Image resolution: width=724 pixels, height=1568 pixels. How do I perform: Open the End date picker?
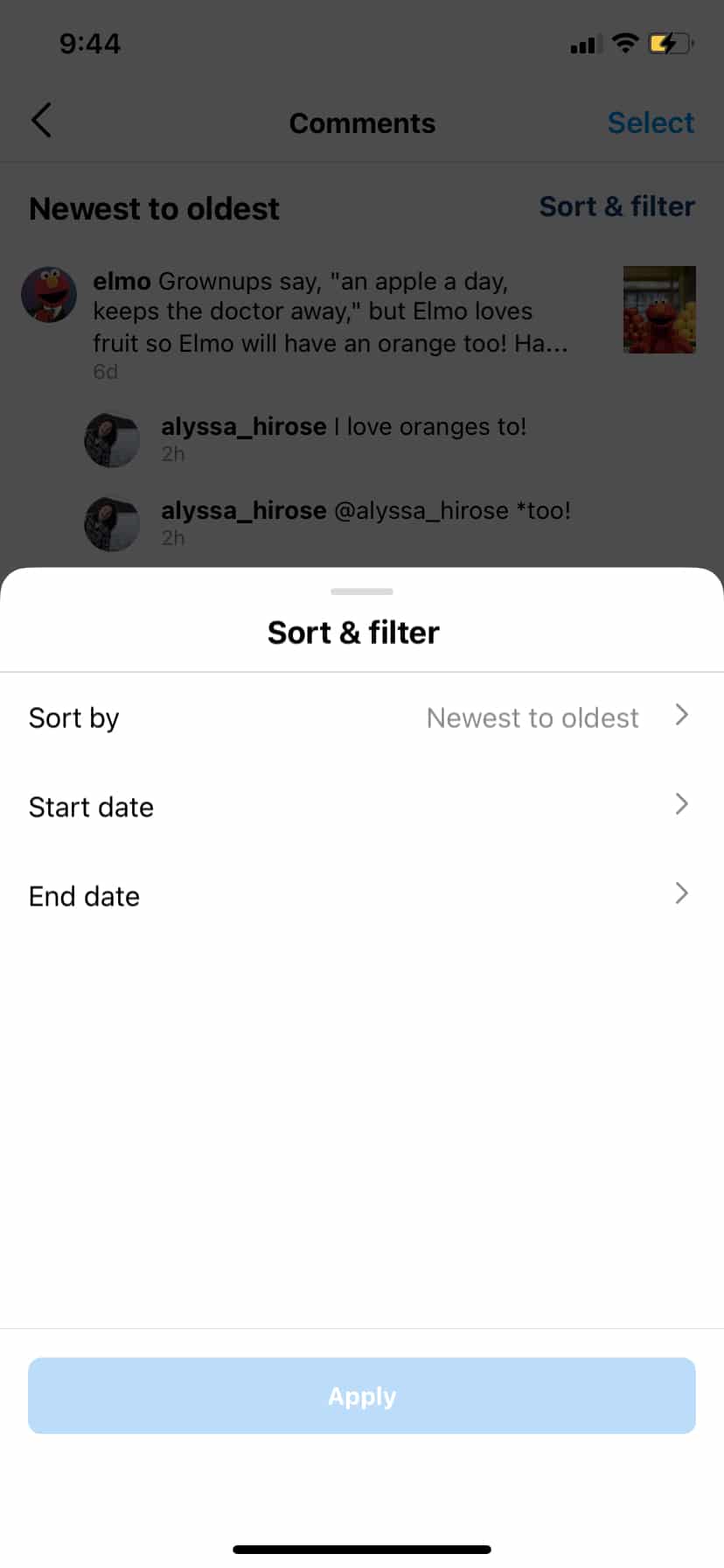pos(362,895)
